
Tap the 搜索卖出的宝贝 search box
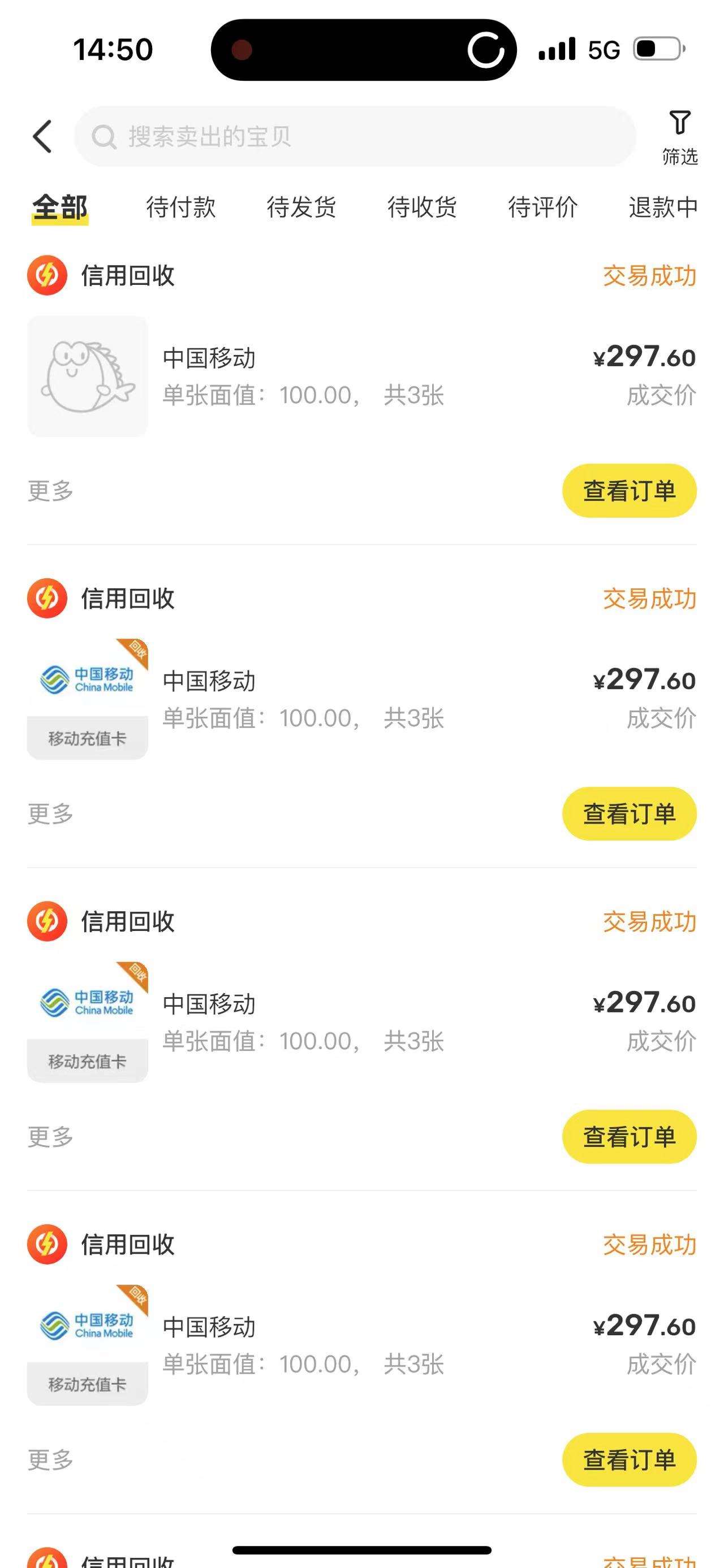355,136
